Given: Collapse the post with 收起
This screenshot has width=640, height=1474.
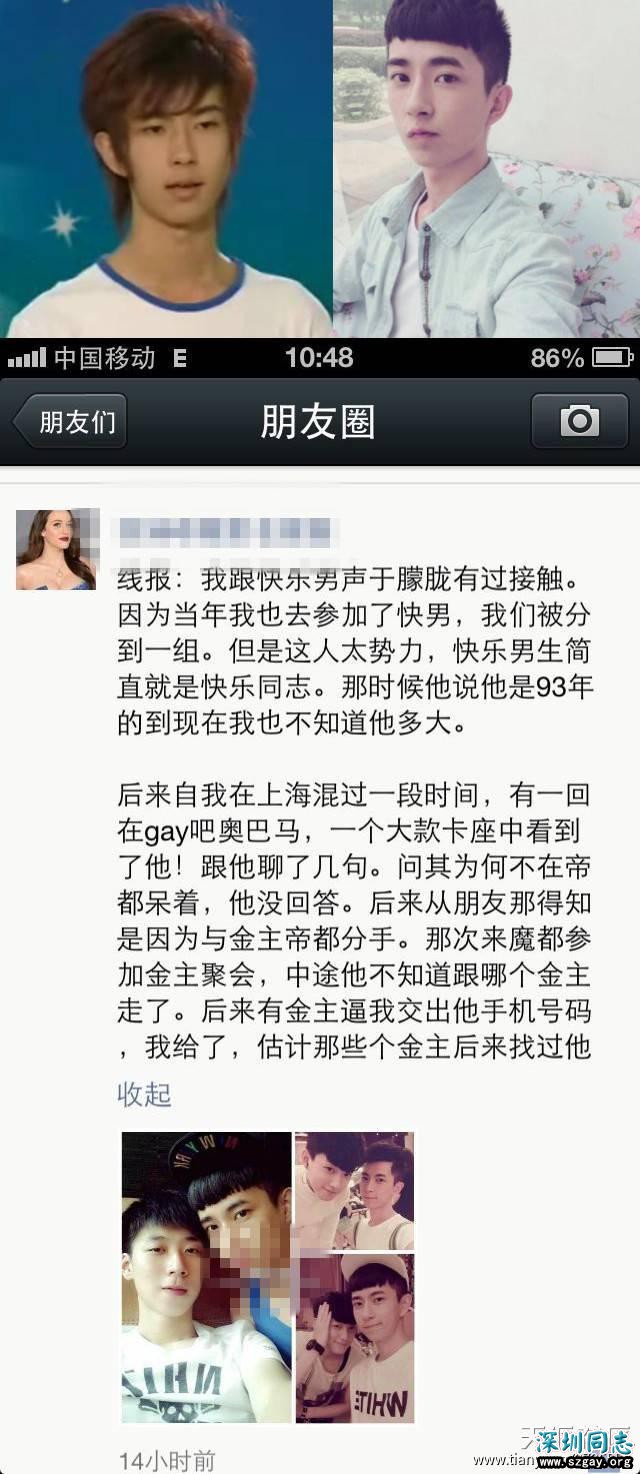Looking at the screenshot, I should click(x=144, y=1094).
